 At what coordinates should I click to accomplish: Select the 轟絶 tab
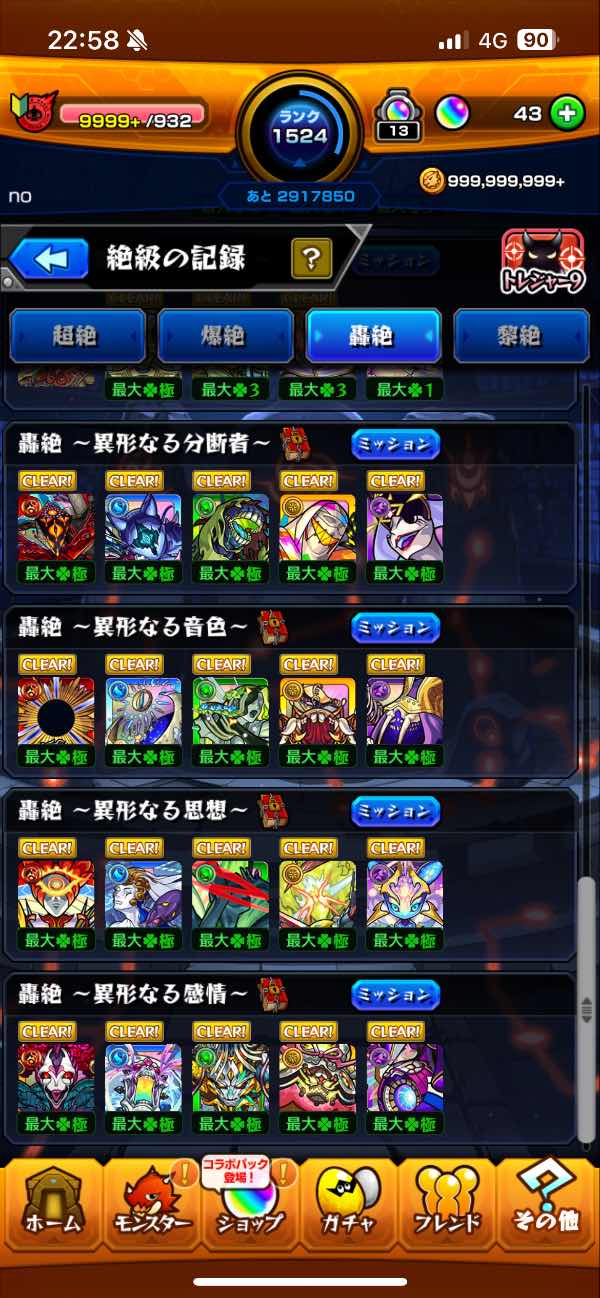click(x=373, y=335)
